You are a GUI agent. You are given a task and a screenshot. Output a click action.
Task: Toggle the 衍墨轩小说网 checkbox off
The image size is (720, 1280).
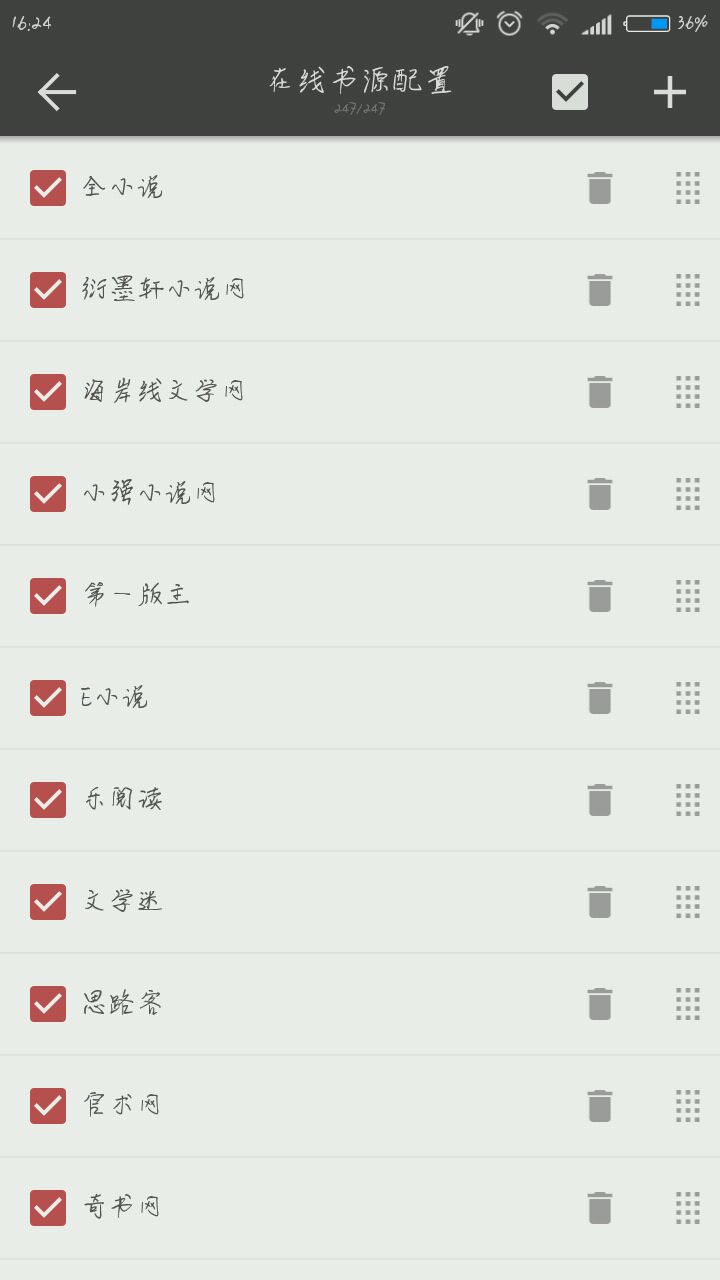tap(48, 290)
